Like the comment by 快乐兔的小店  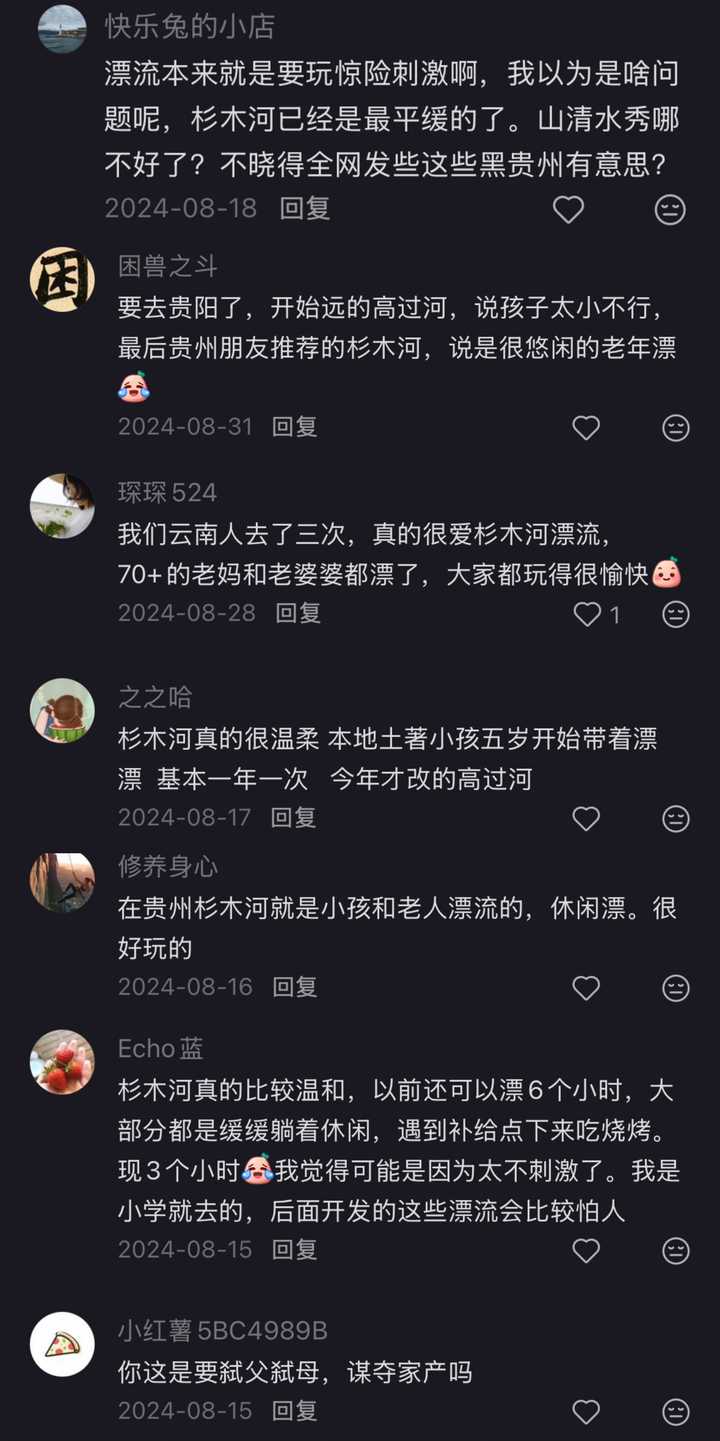568,209
